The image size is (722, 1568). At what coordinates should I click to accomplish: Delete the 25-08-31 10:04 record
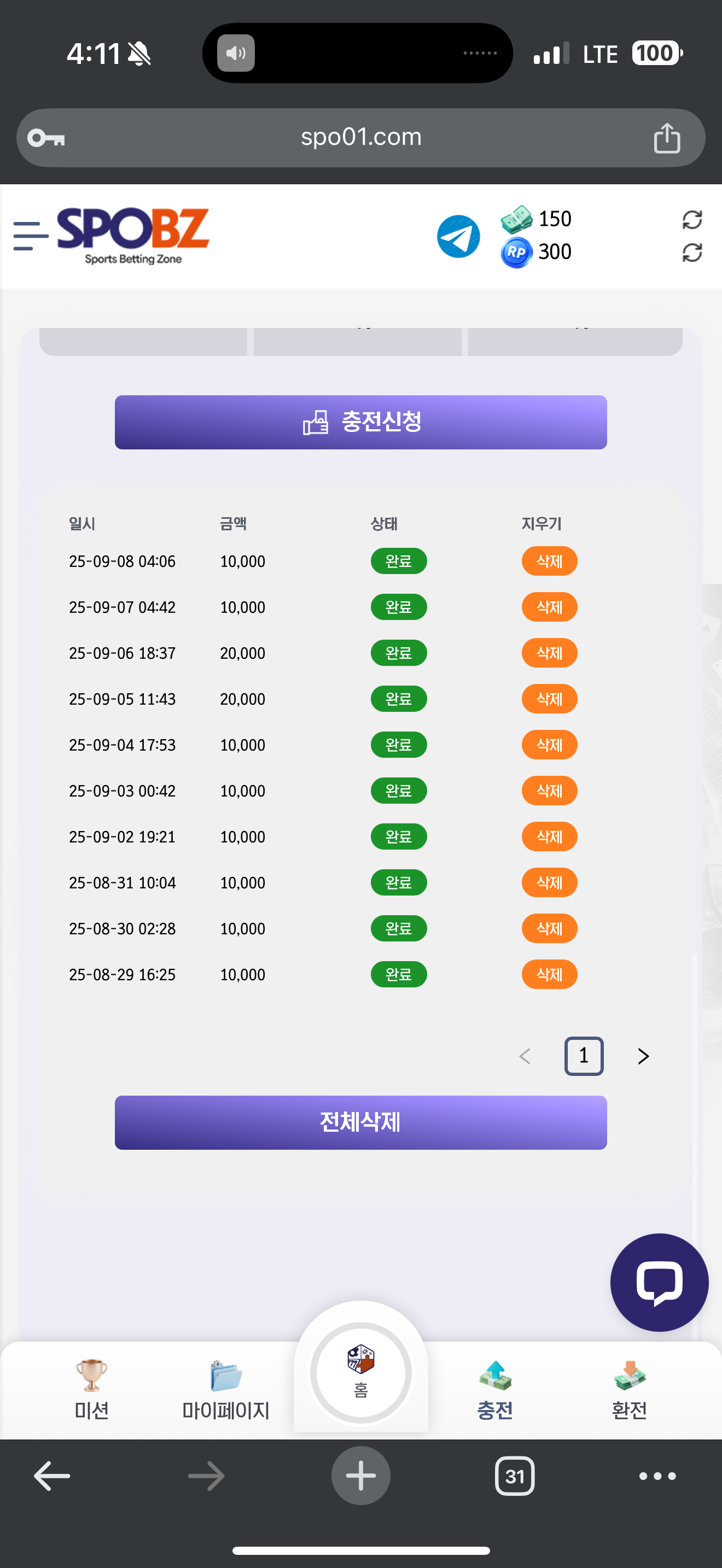coord(549,882)
